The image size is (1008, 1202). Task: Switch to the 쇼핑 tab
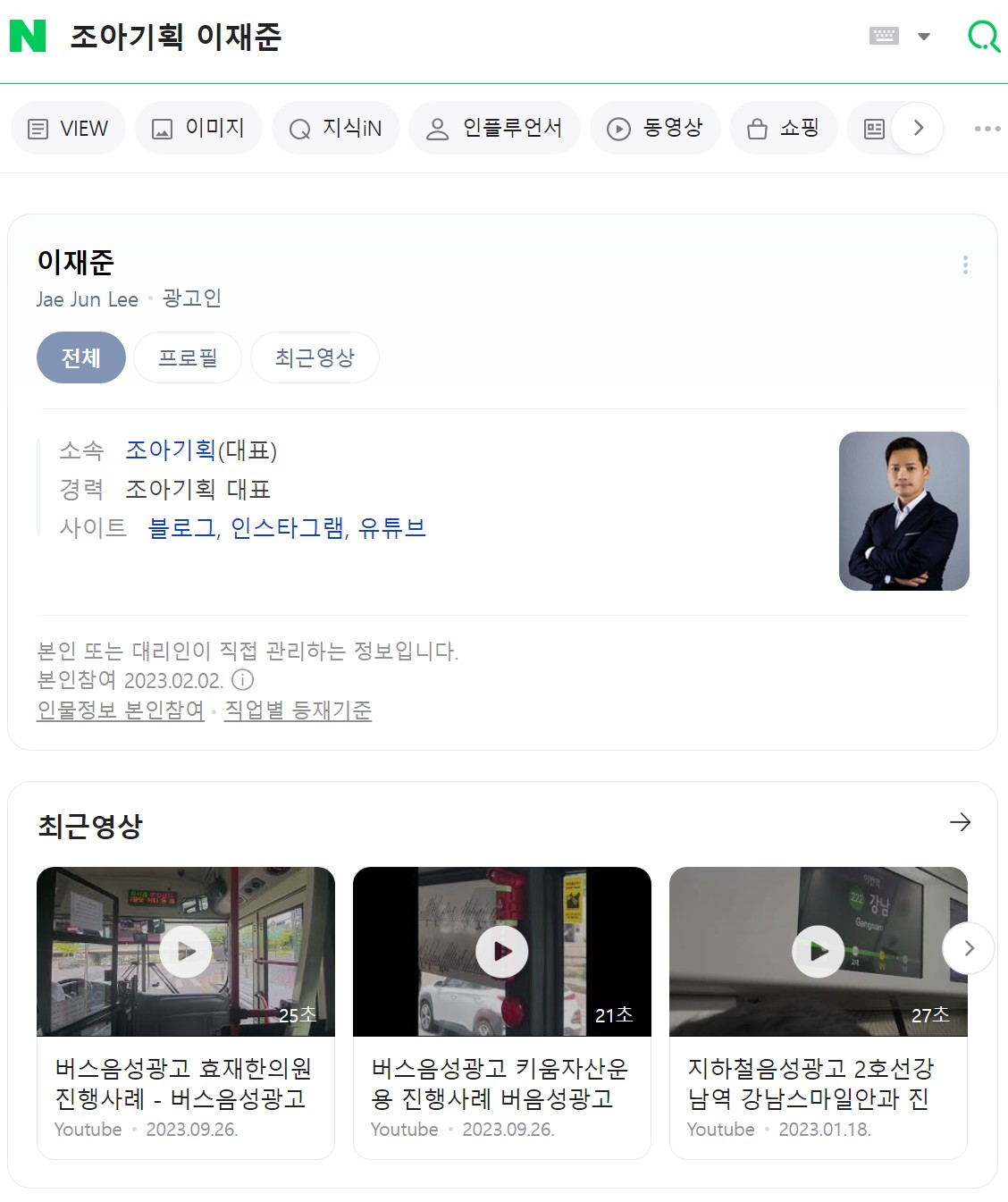(x=784, y=129)
